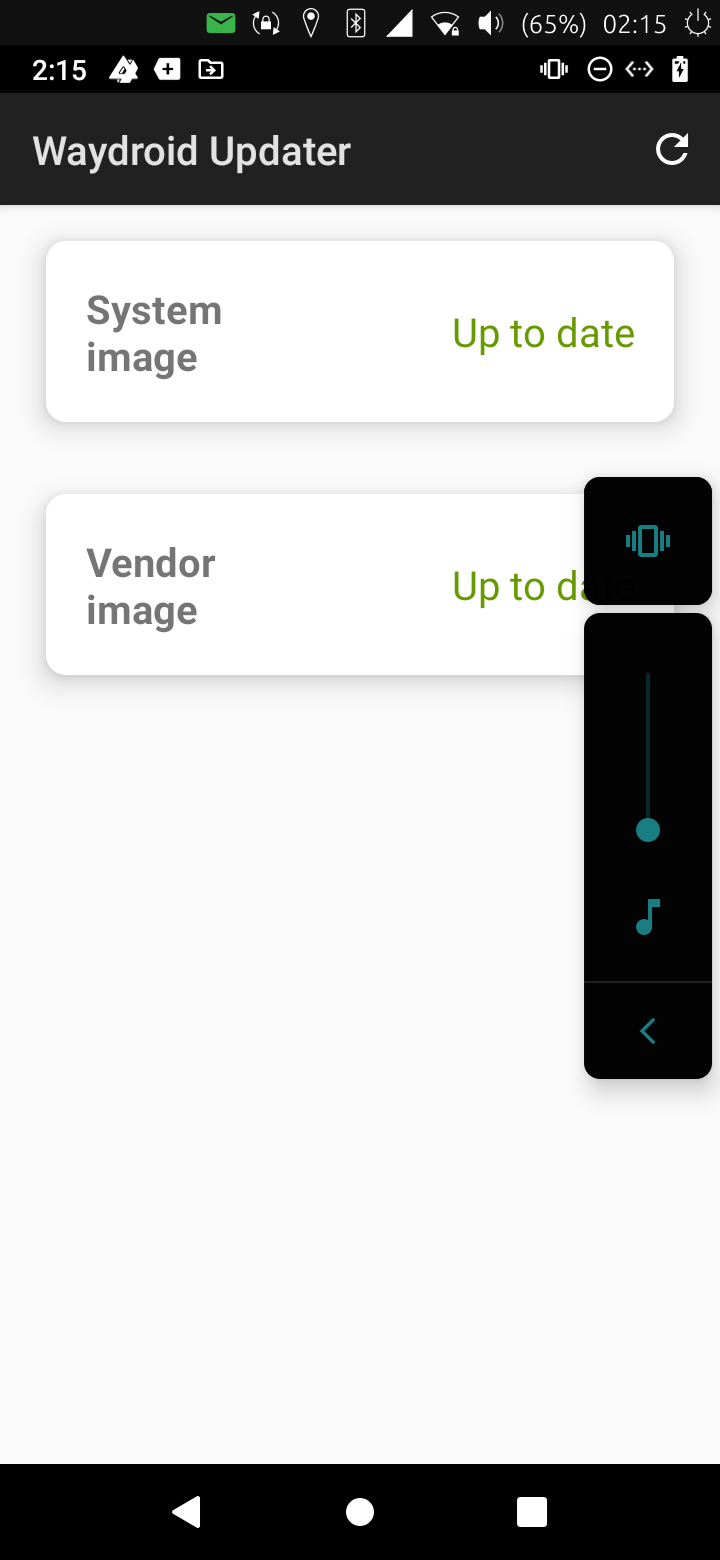Go back using the navigation bar
The width and height of the screenshot is (720, 1560).
[x=187, y=1512]
